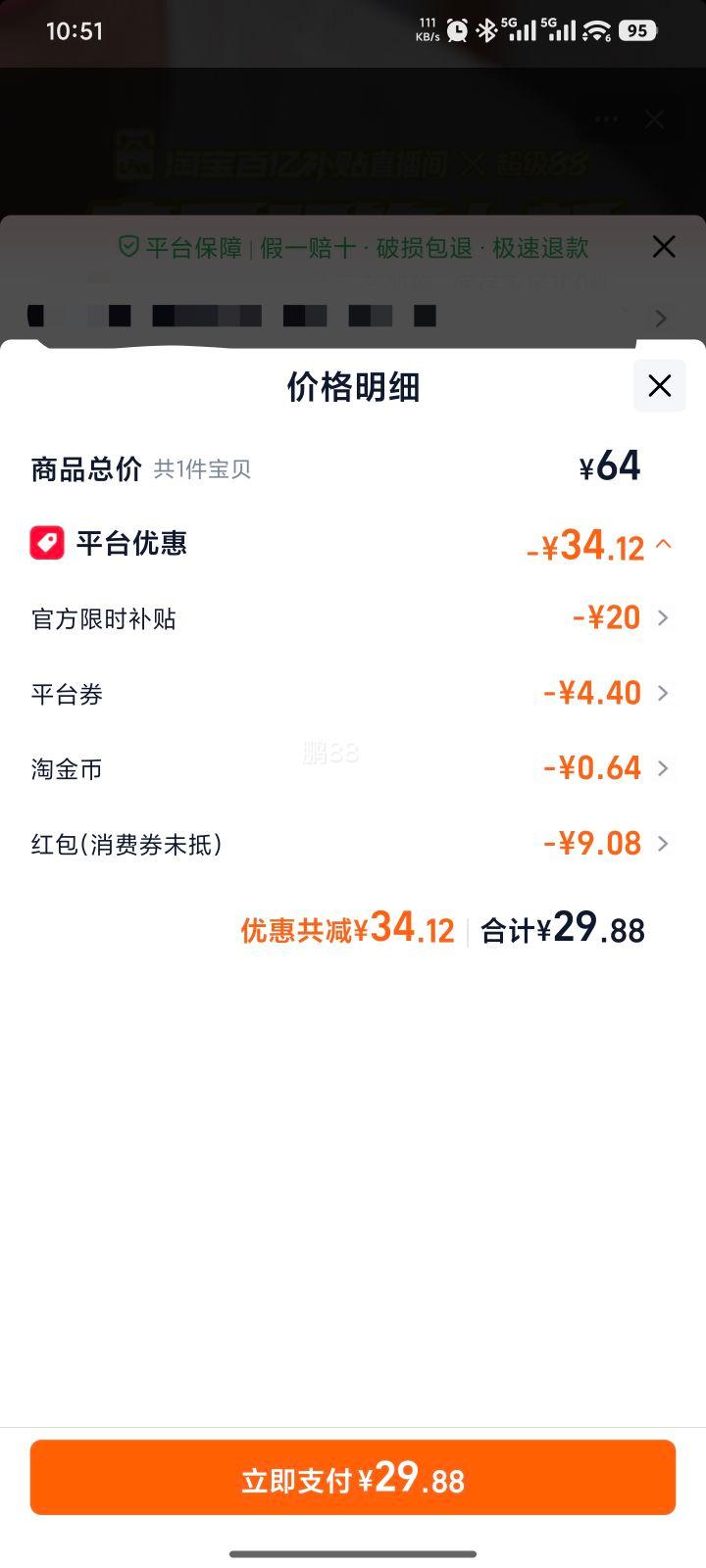This screenshot has width=706, height=1568.
Task: Tap the battery indicator showing 95
Action: (636, 29)
